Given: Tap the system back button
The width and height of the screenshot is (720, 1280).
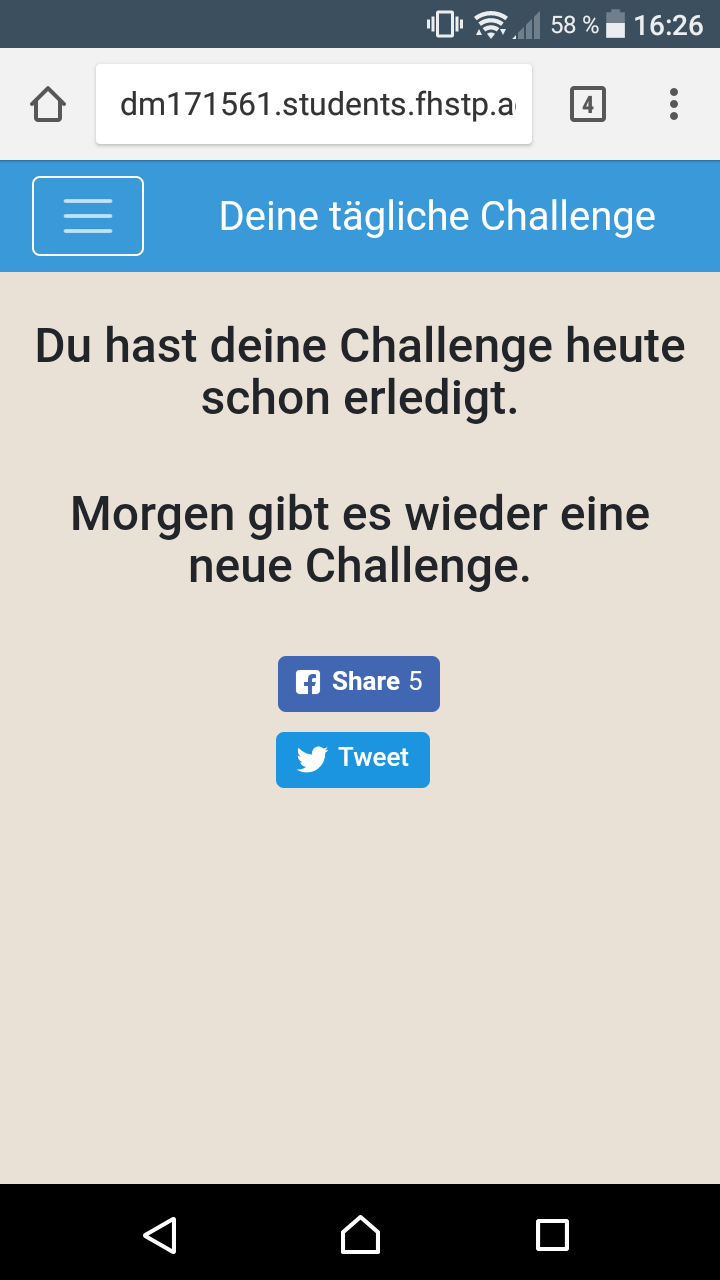Looking at the screenshot, I should 160,1235.
